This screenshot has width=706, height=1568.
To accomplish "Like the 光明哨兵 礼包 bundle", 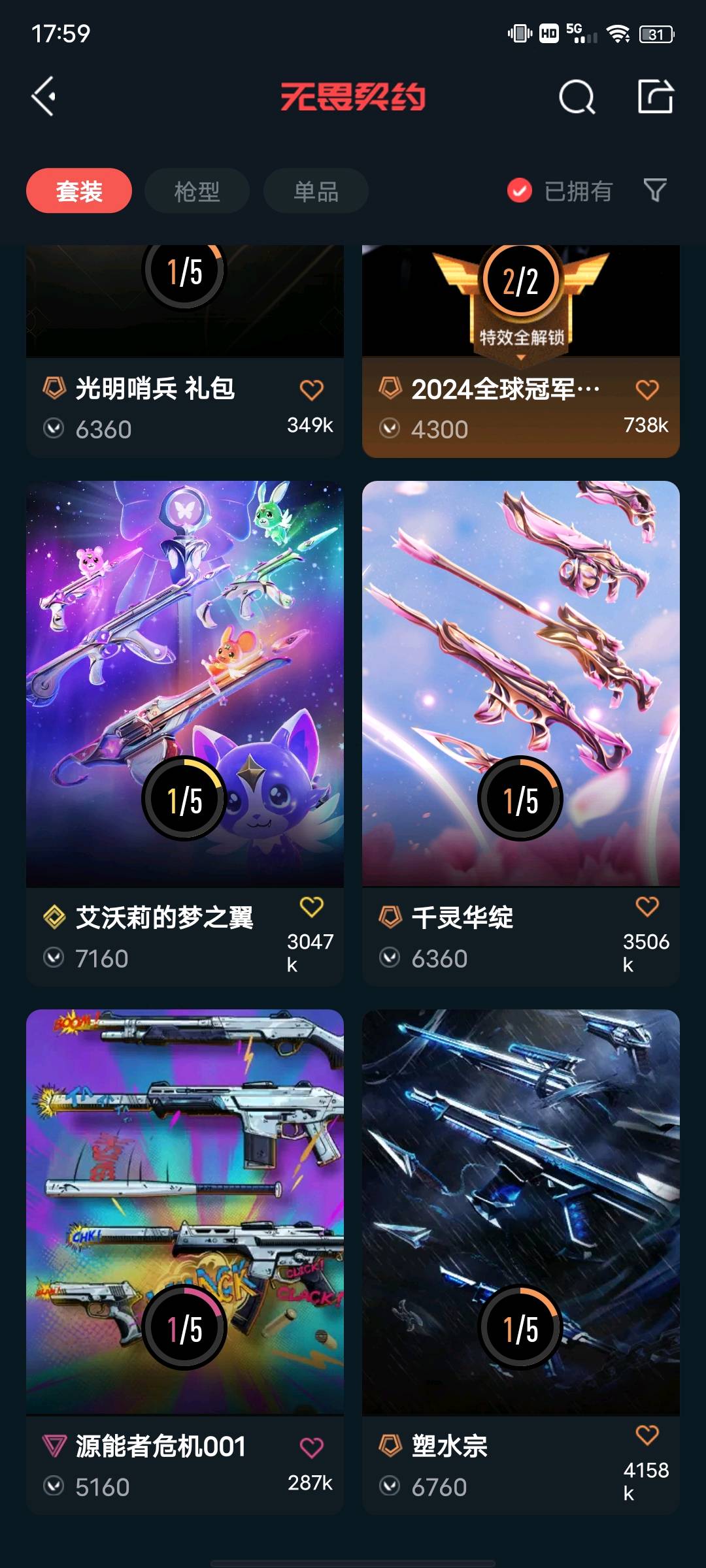I will tap(311, 389).
